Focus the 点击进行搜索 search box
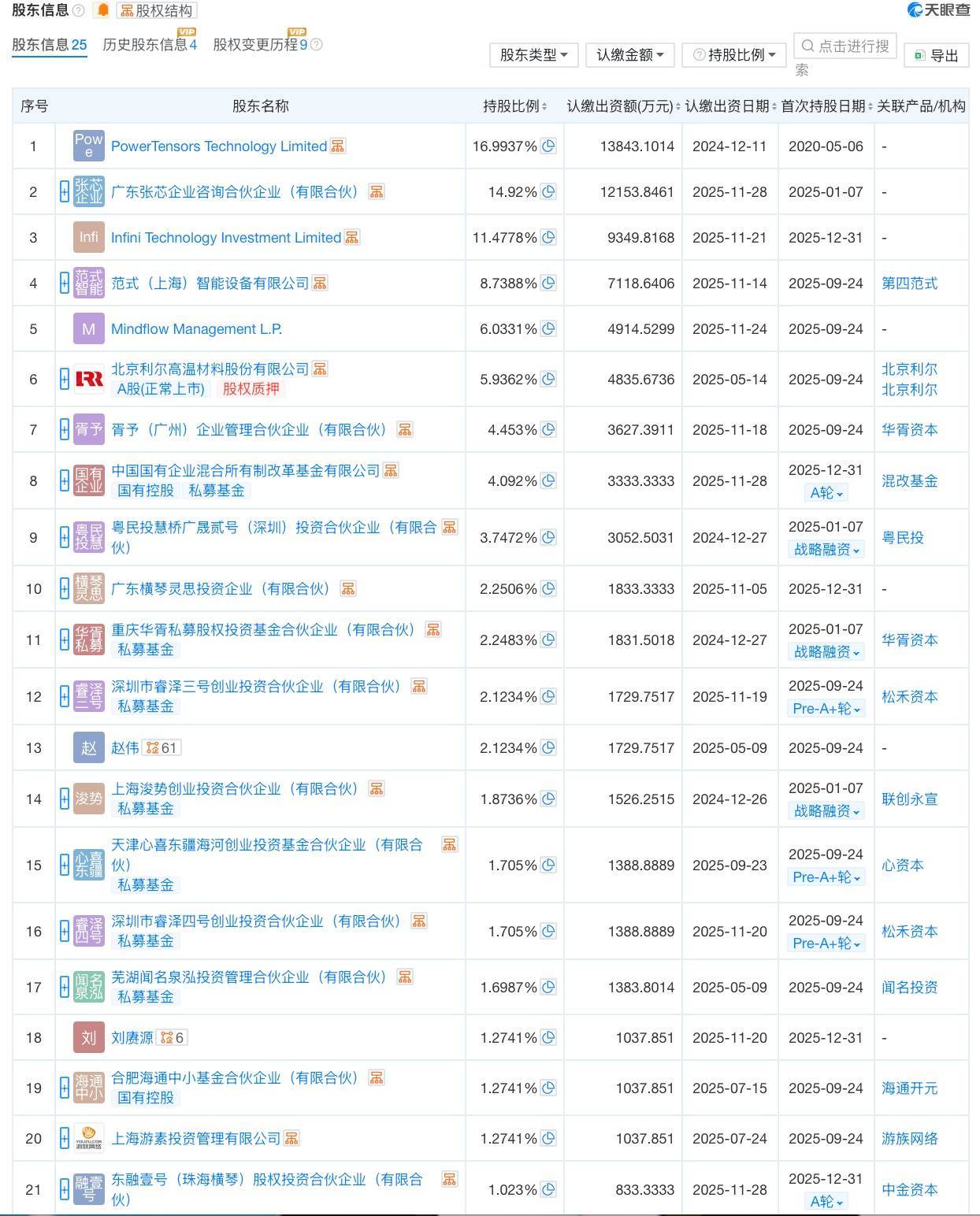Viewport: 980px width, 1216px height. (x=845, y=46)
